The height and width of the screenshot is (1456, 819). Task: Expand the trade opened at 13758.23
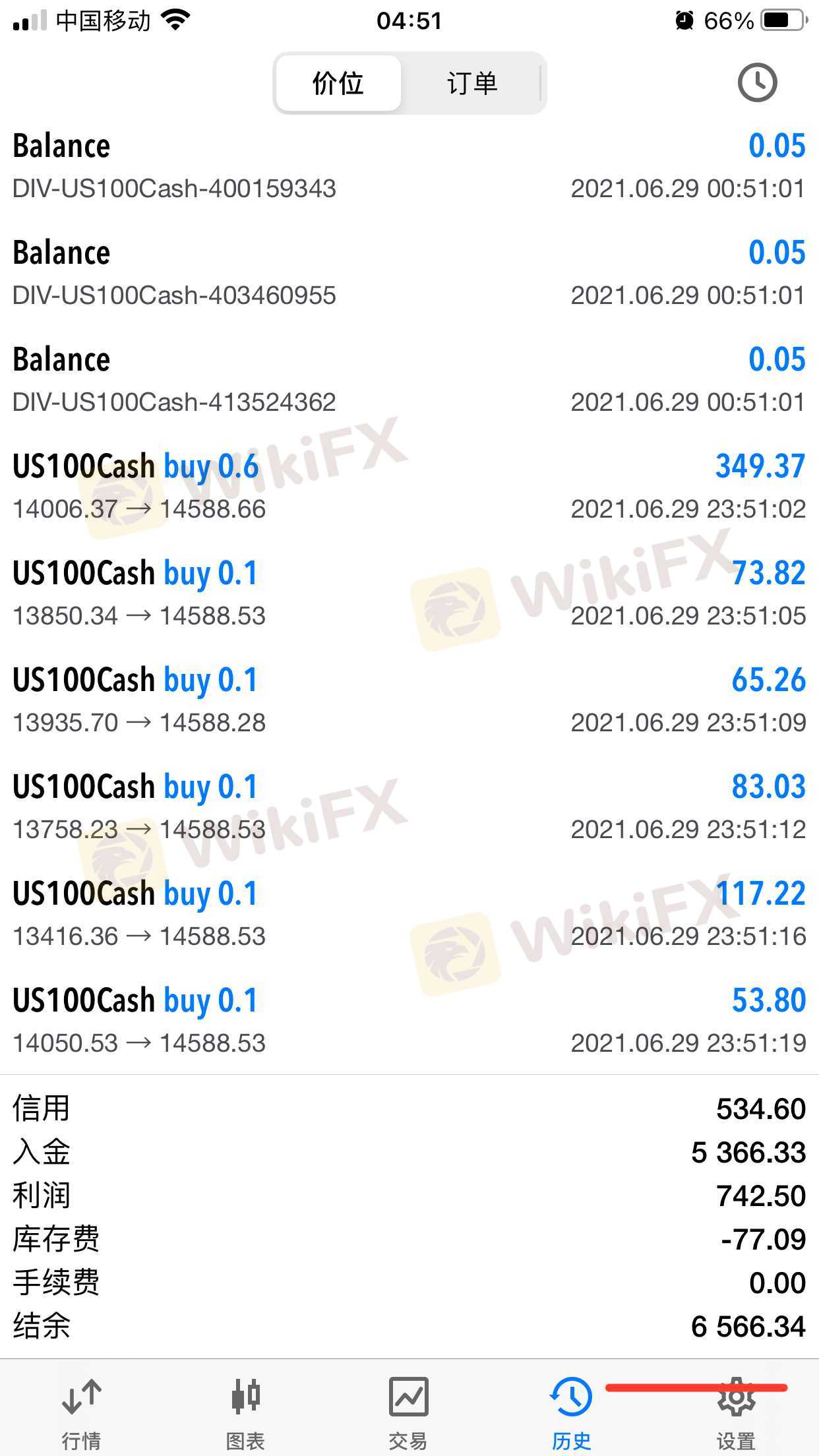[x=409, y=807]
